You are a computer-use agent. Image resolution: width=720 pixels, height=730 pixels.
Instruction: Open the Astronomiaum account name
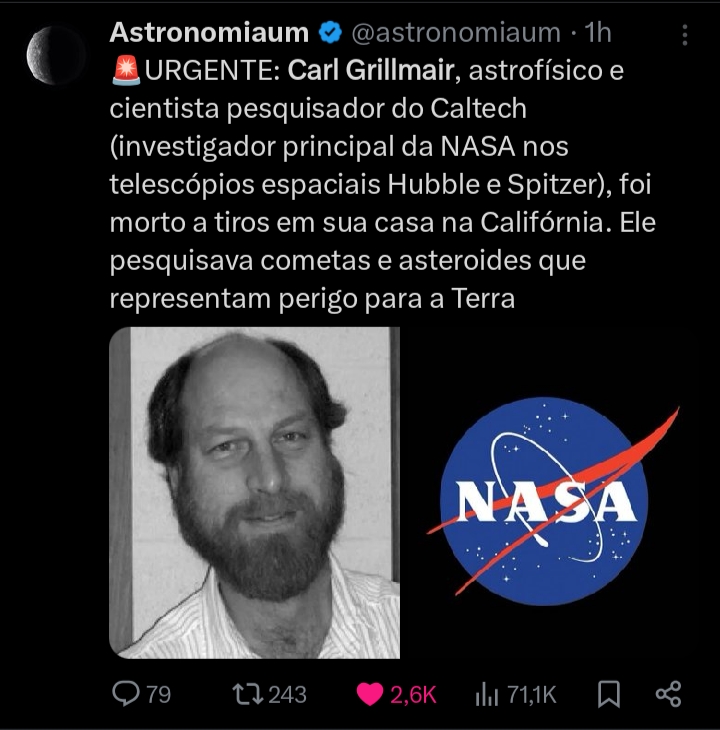(x=209, y=32)
